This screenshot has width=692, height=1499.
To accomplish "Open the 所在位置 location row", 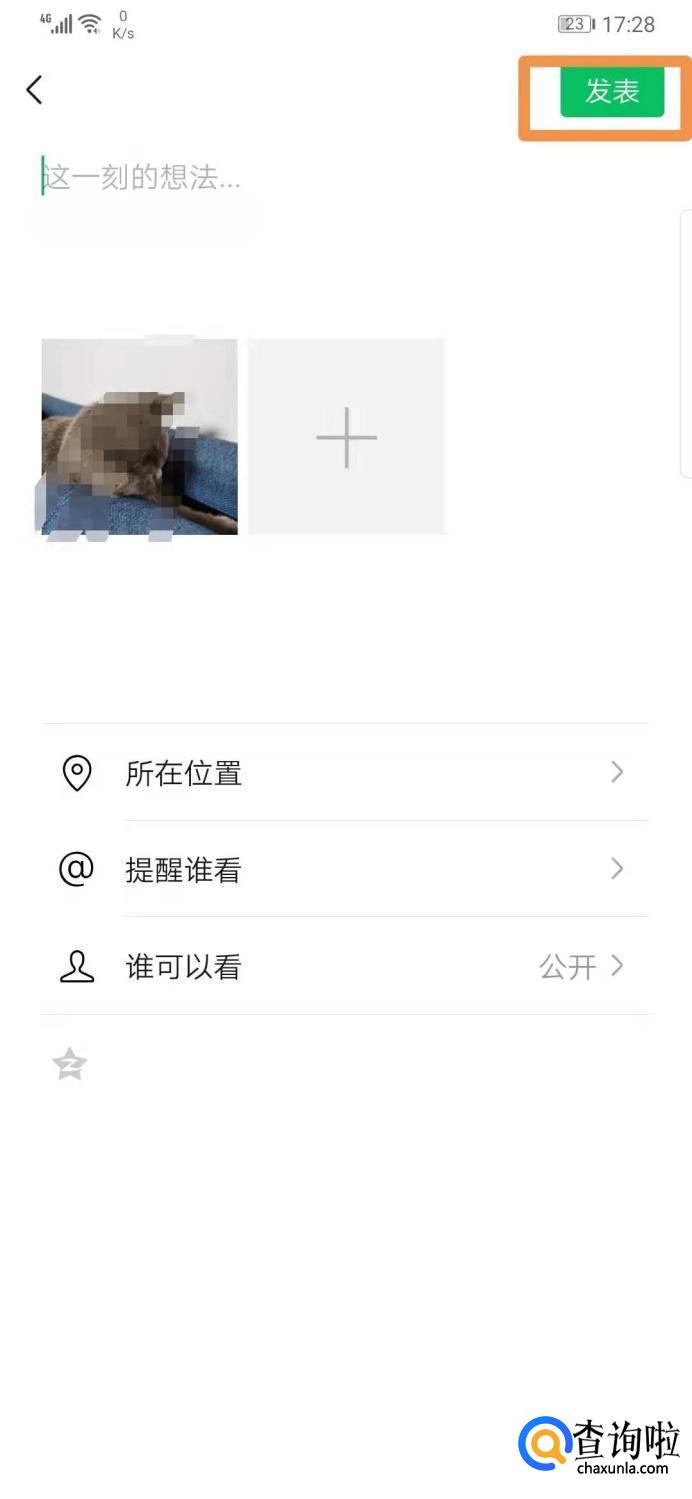I will 345,773.
